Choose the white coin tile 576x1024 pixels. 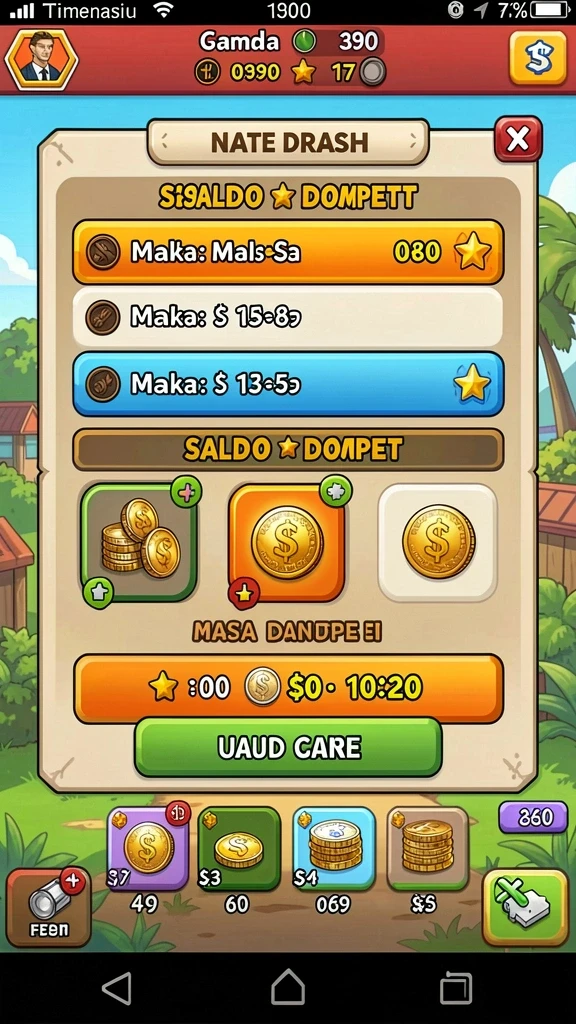[x=438, y=542]
